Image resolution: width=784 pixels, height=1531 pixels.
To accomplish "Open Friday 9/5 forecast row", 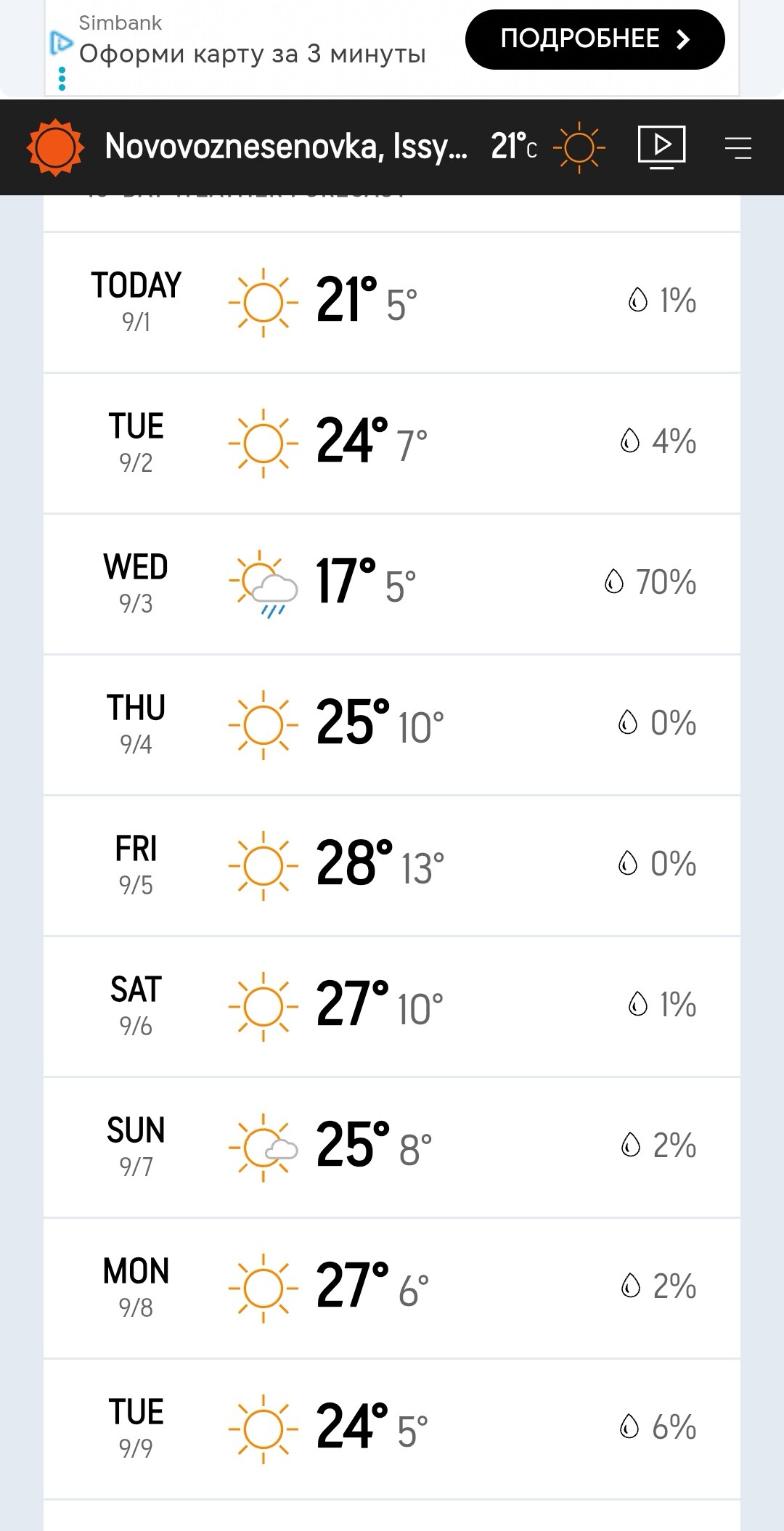I will [x=392, y=865].
